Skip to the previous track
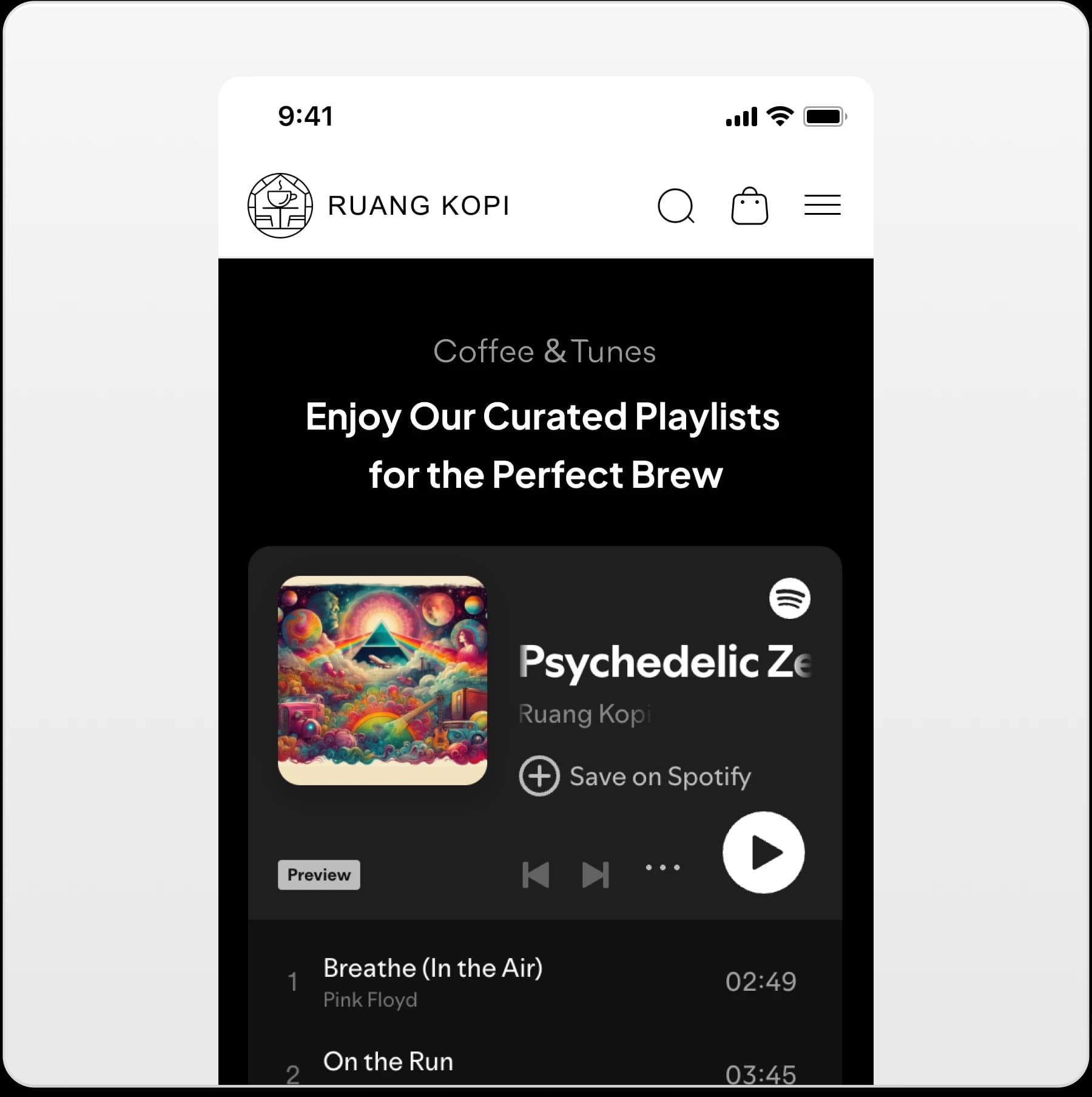1092x1097 pixels. [535, 874]
